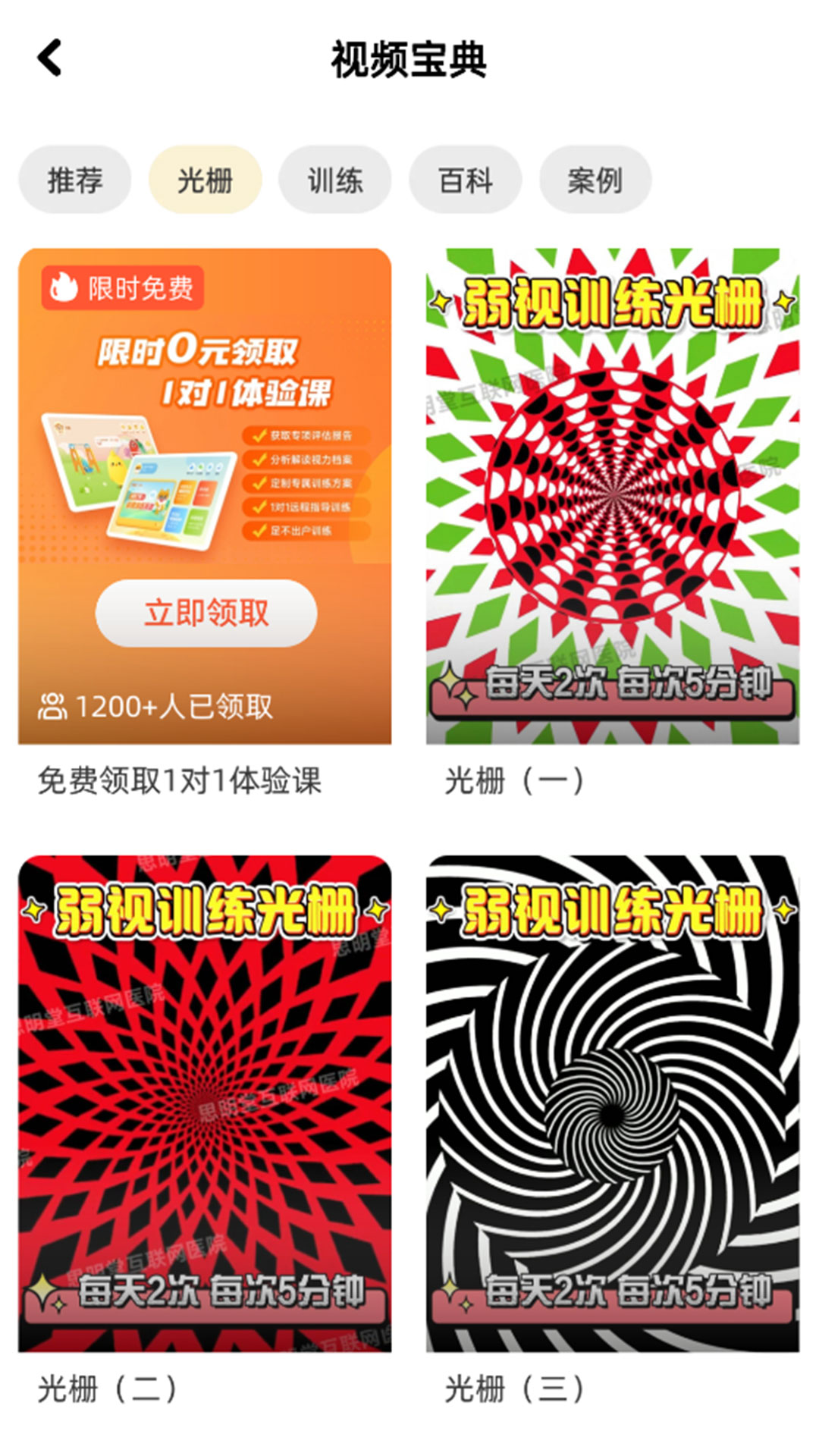The height and width of the screenshot is (1456, 819).
Task: Switch to the 案例 tab
Action: [595, 179]
